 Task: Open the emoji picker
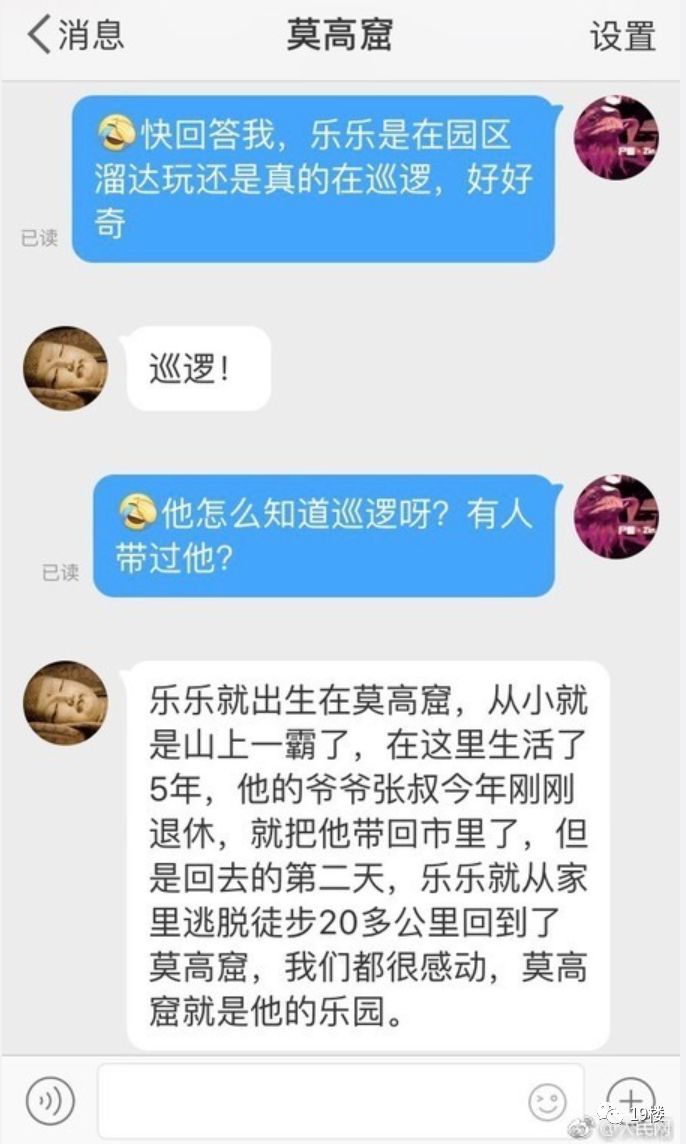coord(547,1101)
